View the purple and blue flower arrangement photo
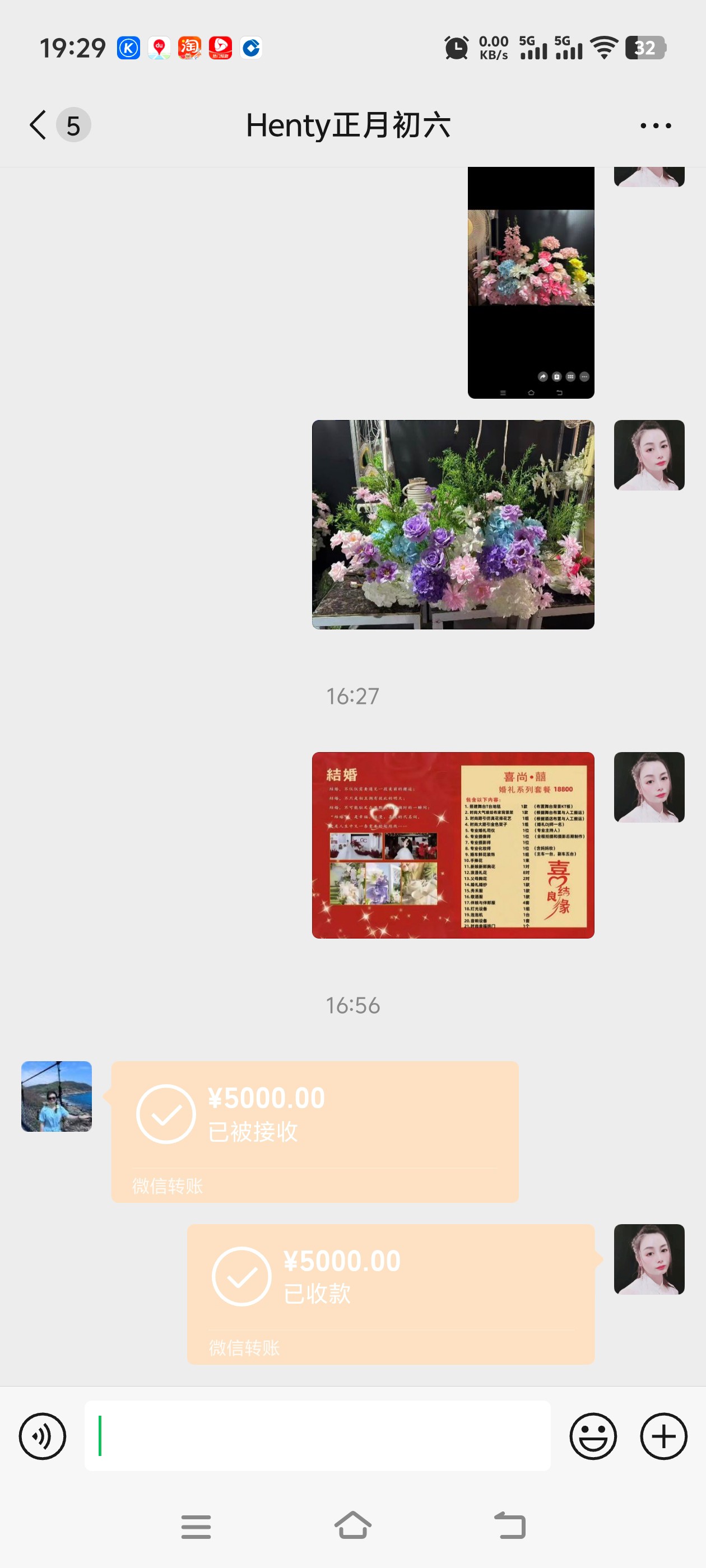This screenshot has width=706, height=1568. pyautogui.click(x=453, y=524)
